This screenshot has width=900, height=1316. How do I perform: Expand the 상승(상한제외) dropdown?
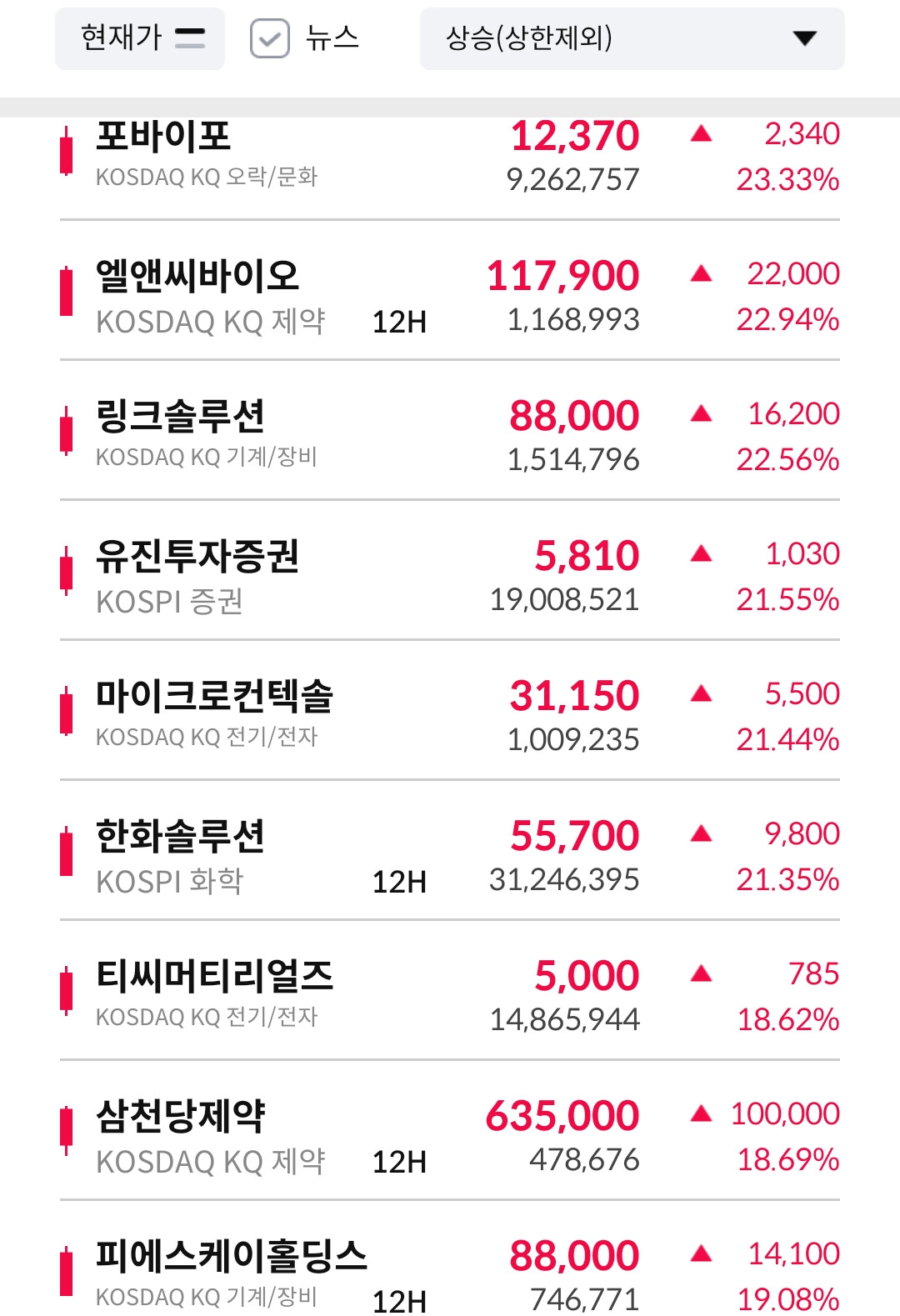632,38
